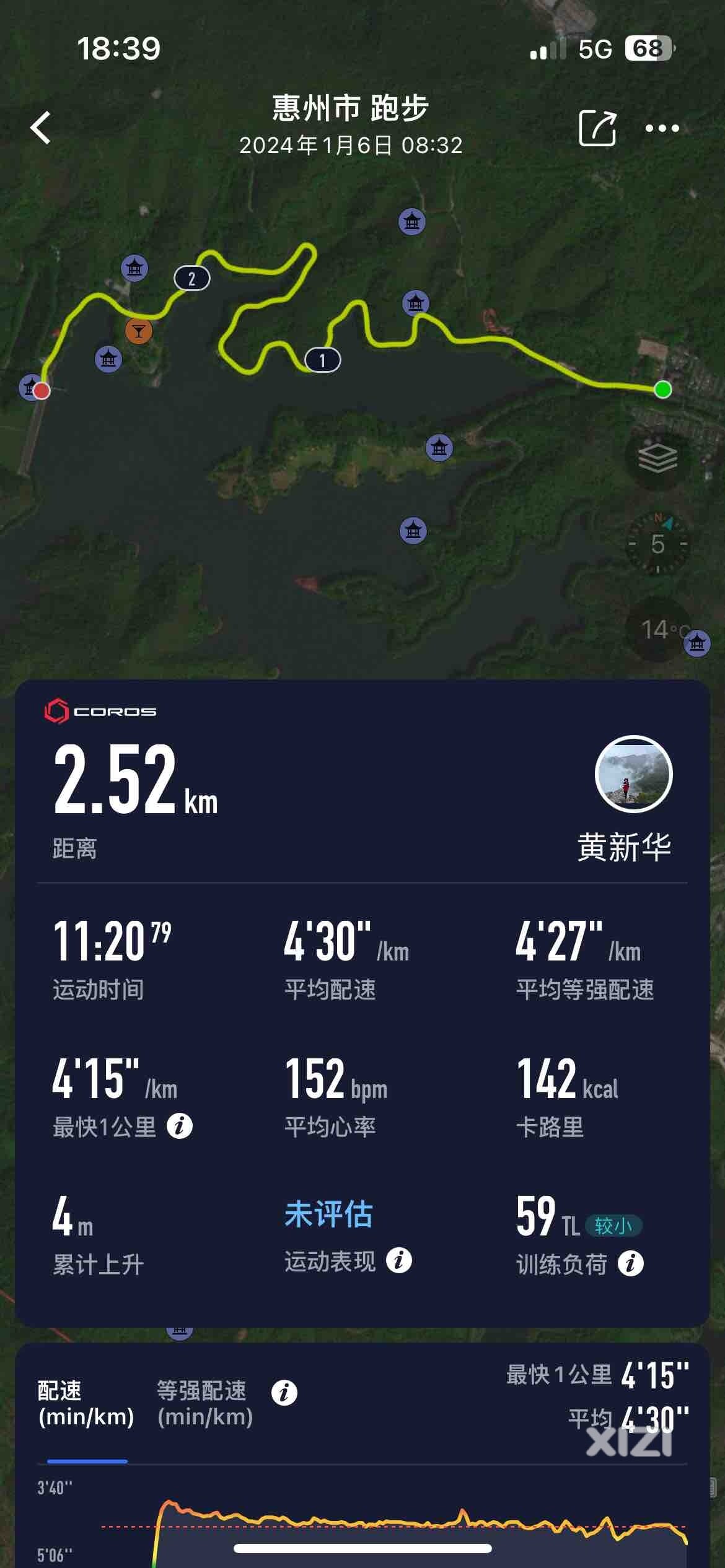725x1568 pixels.
Task: Open info icon beside 等强配速 tab
Action: click(284, 1393)
